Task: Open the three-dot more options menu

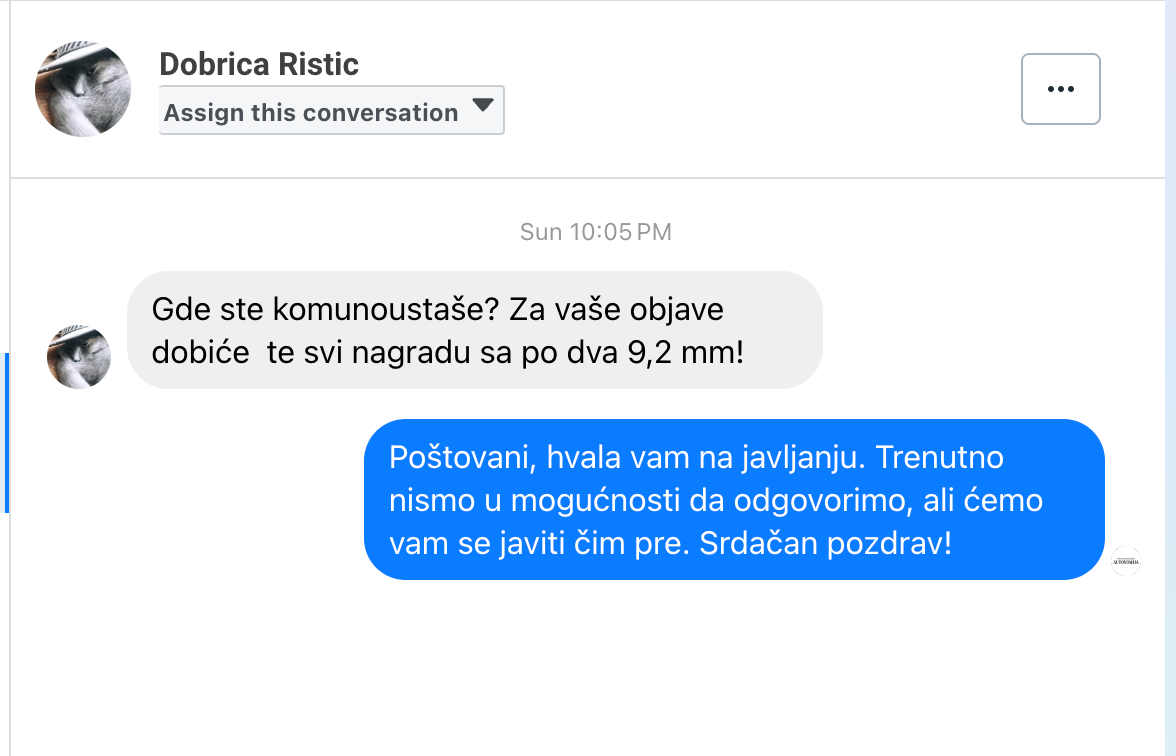Action: point(1060,89)
